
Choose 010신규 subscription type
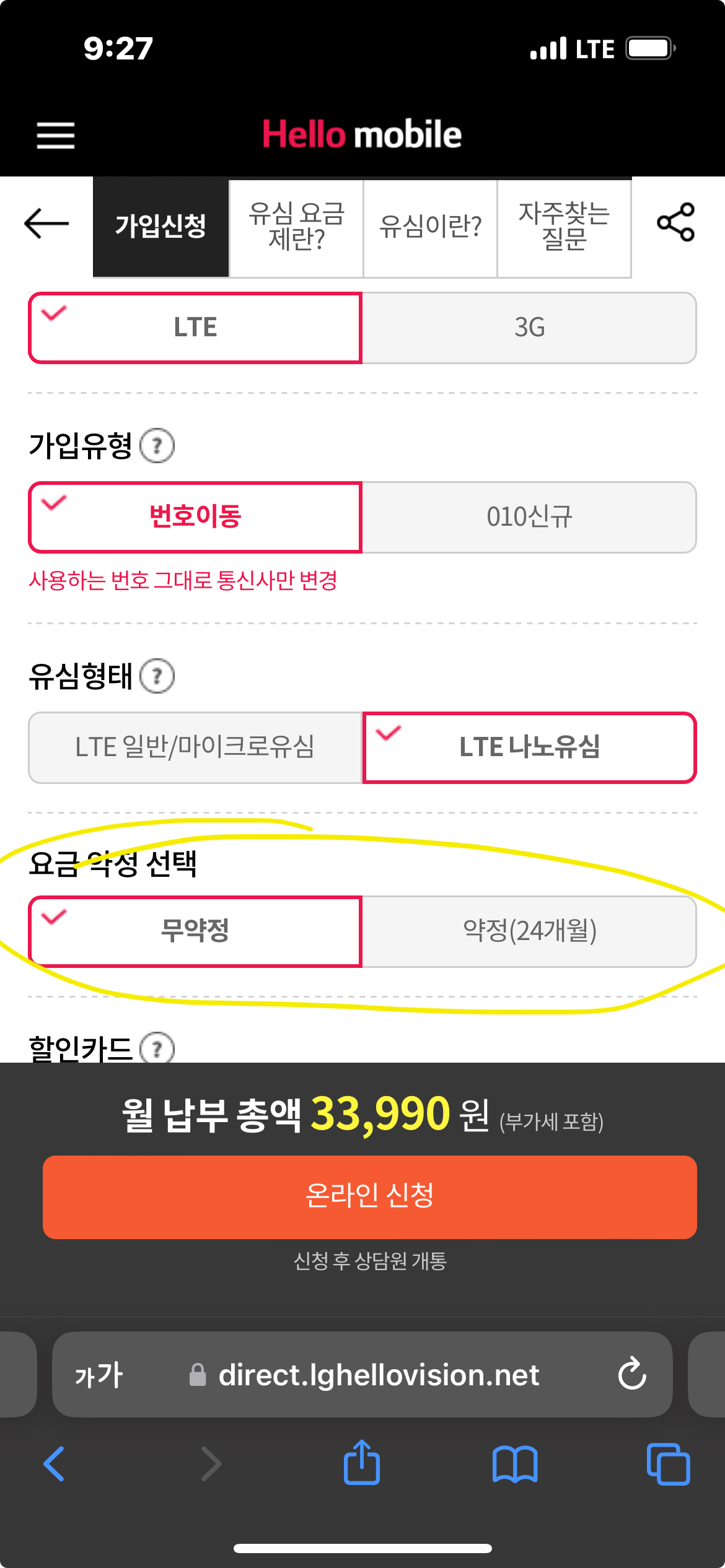click(x=529, y=517)
